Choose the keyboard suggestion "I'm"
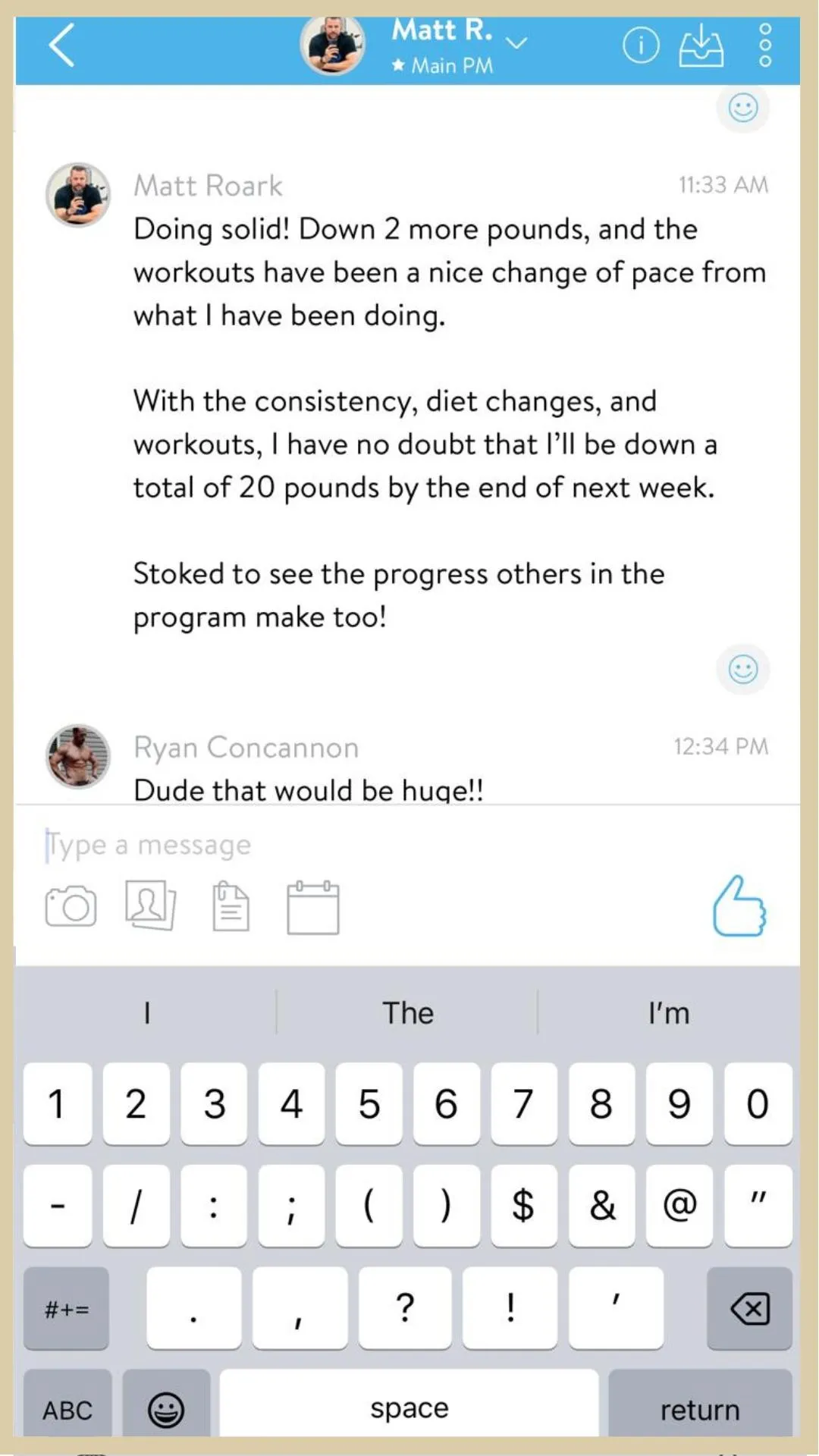The image size is (819, 1456). (669, 1013)
